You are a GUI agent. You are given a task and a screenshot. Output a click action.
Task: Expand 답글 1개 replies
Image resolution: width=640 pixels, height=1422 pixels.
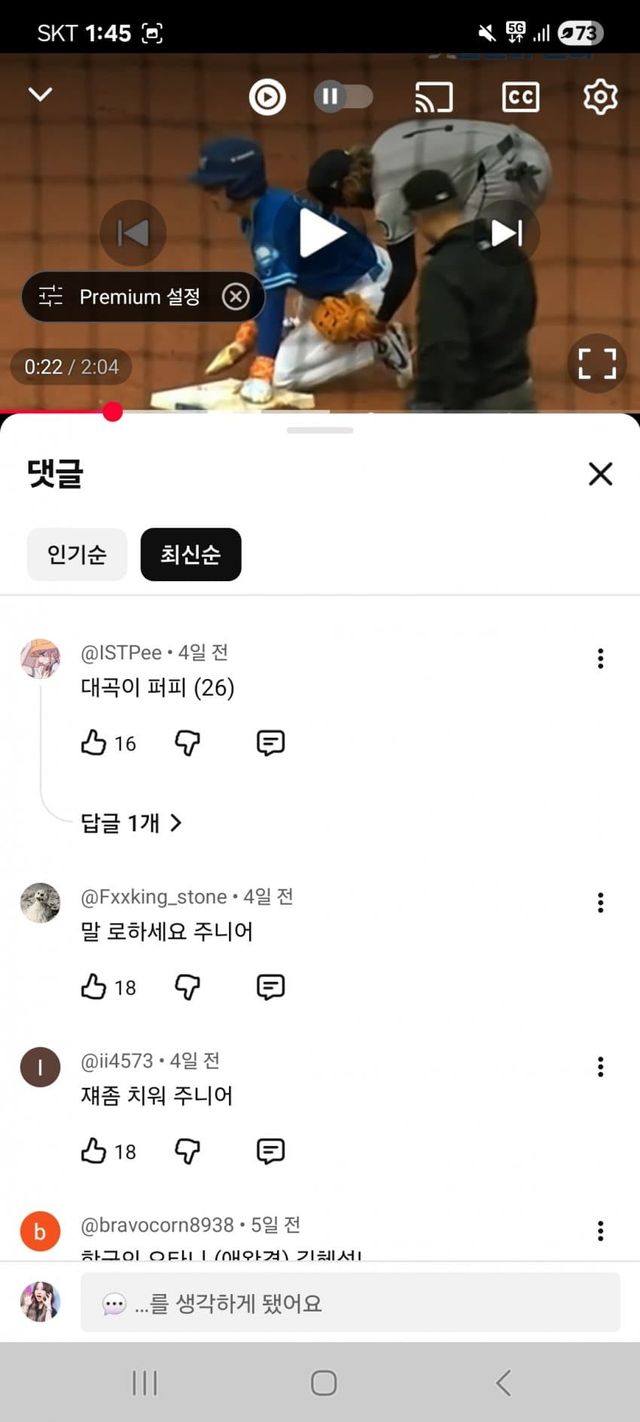(131, 823)
